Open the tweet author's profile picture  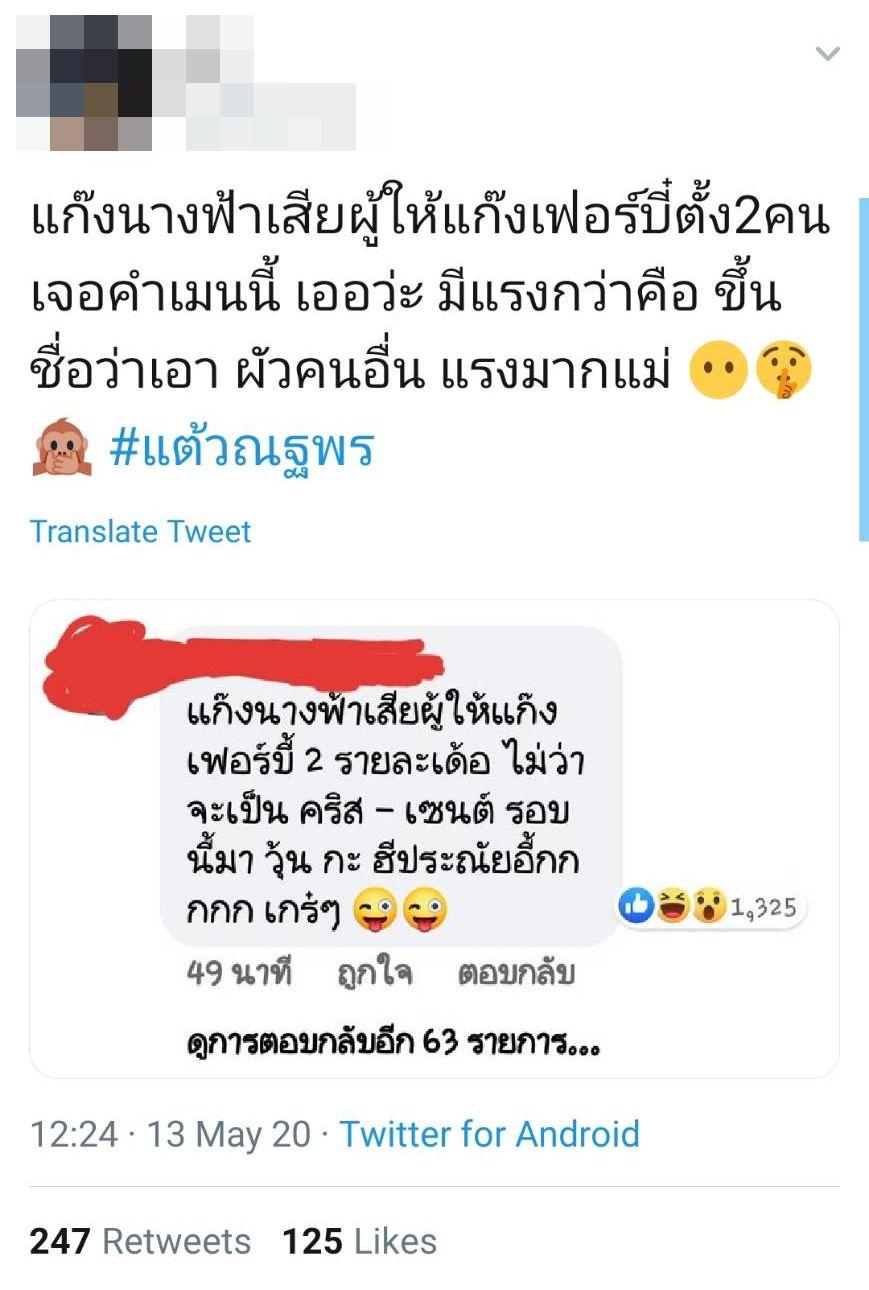[x=84, y=83]
